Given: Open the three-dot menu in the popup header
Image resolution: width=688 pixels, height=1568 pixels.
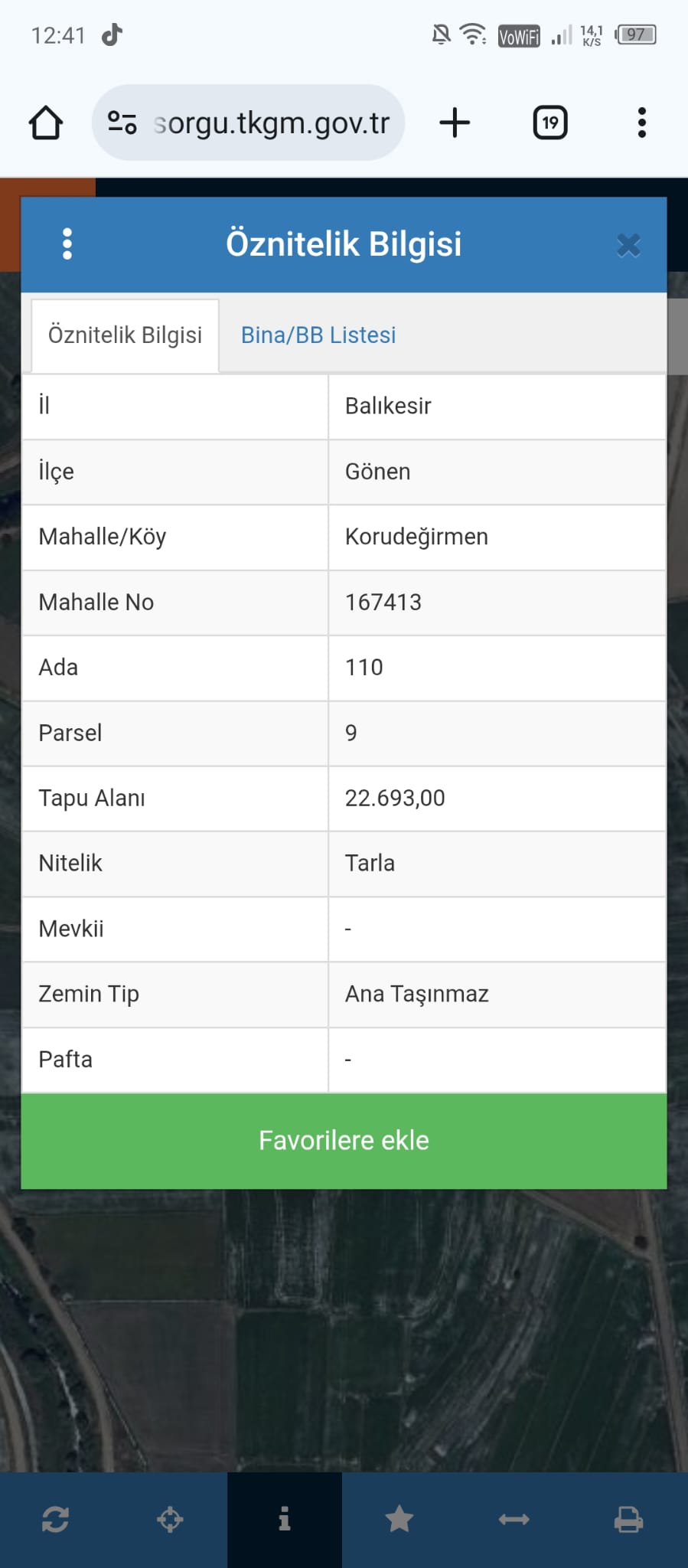Looking at the screenshot, I should pyautogui.click(x=67, y=243).
